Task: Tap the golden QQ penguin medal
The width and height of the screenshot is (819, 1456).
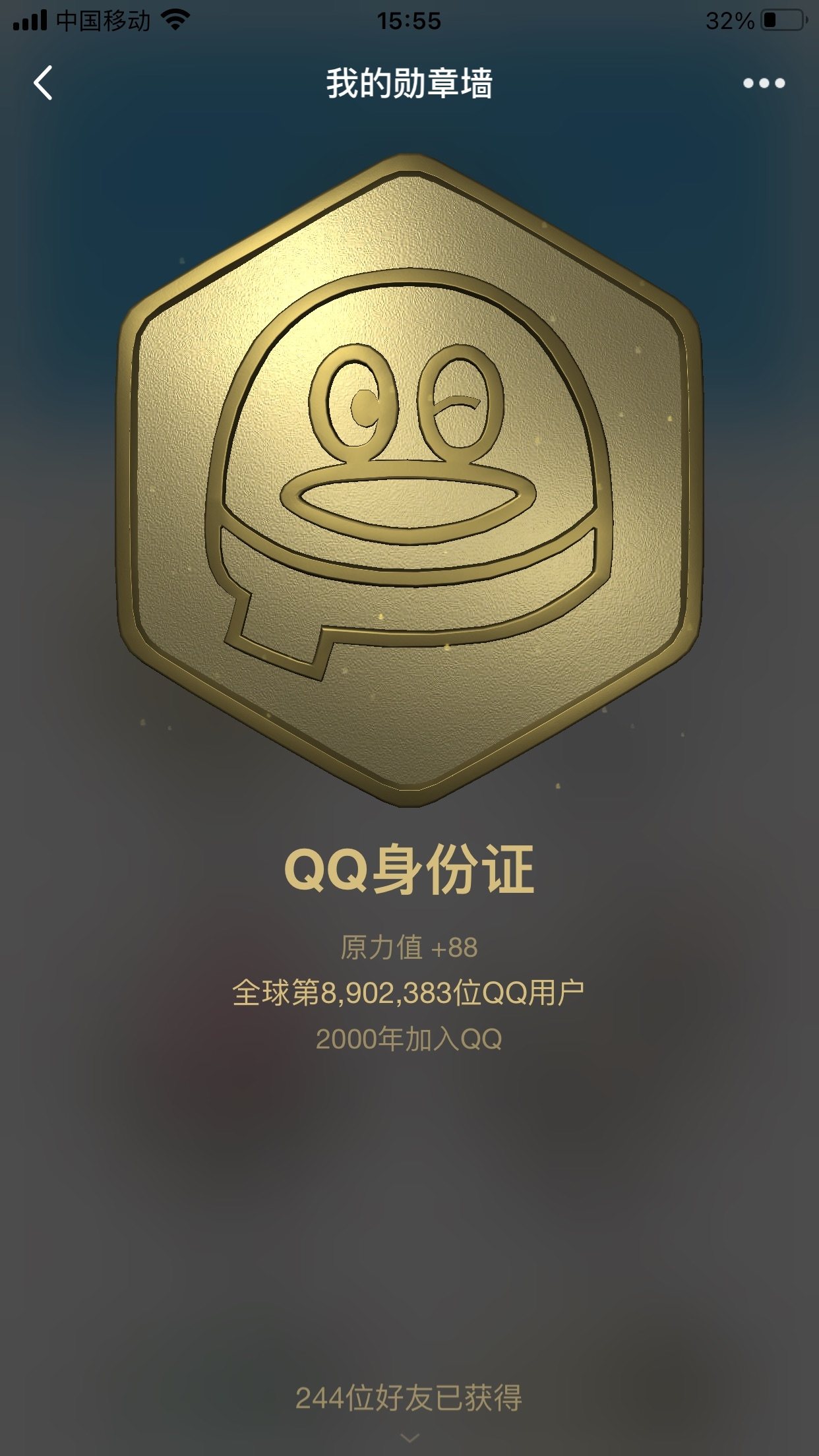Action: (409, 480)
